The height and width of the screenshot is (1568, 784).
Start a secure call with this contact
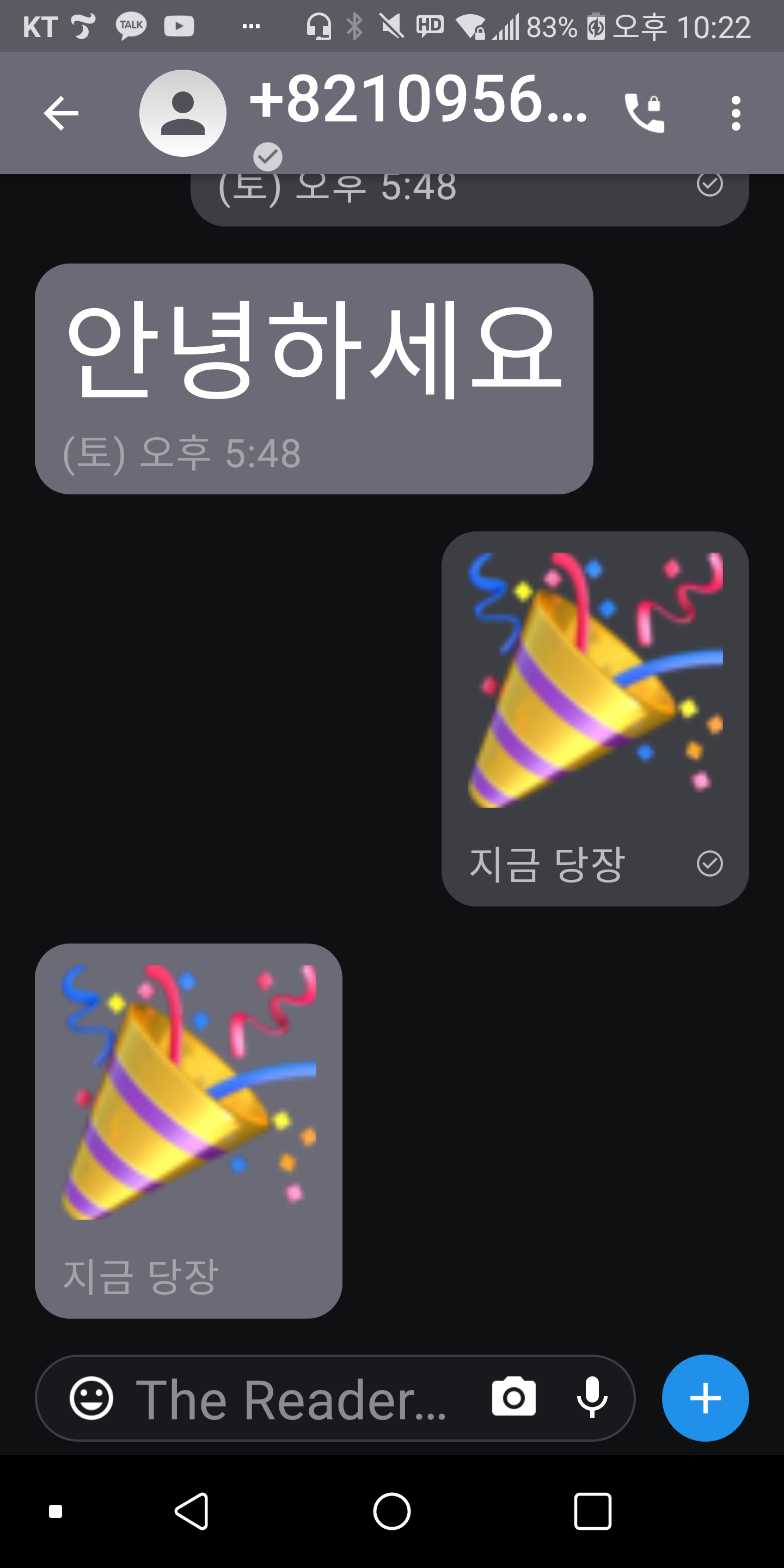(x=644, y=113)
